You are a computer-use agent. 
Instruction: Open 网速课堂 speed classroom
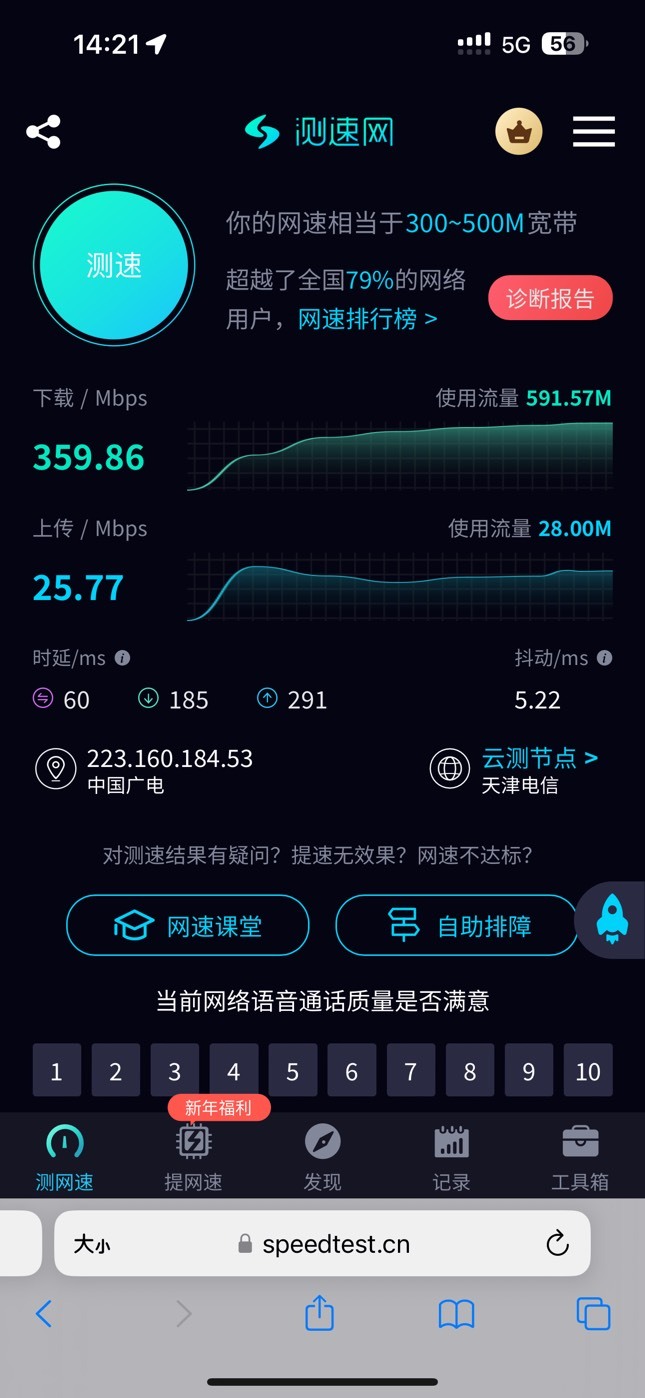(188, 925)
